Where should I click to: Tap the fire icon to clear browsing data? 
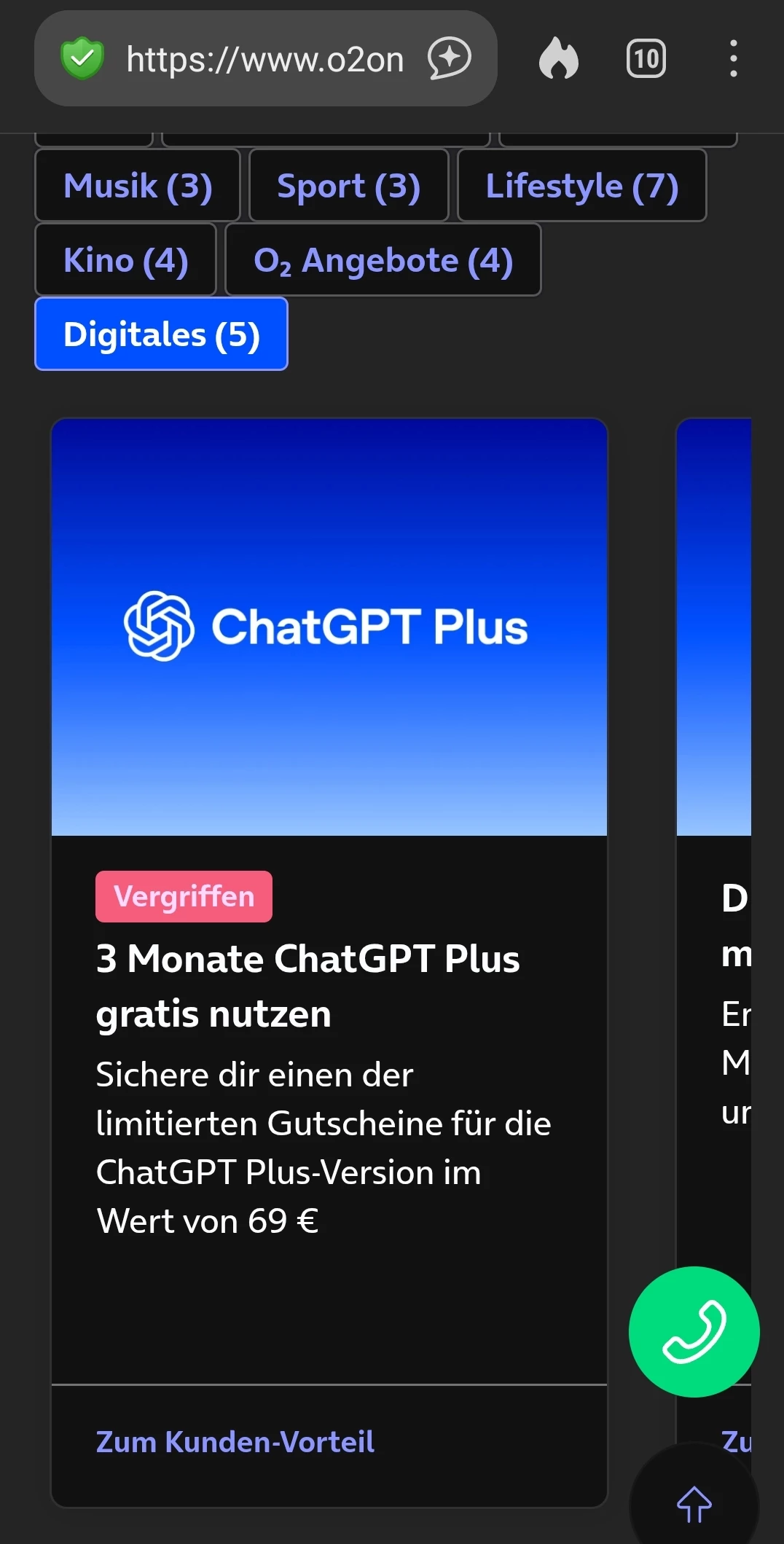558,58
